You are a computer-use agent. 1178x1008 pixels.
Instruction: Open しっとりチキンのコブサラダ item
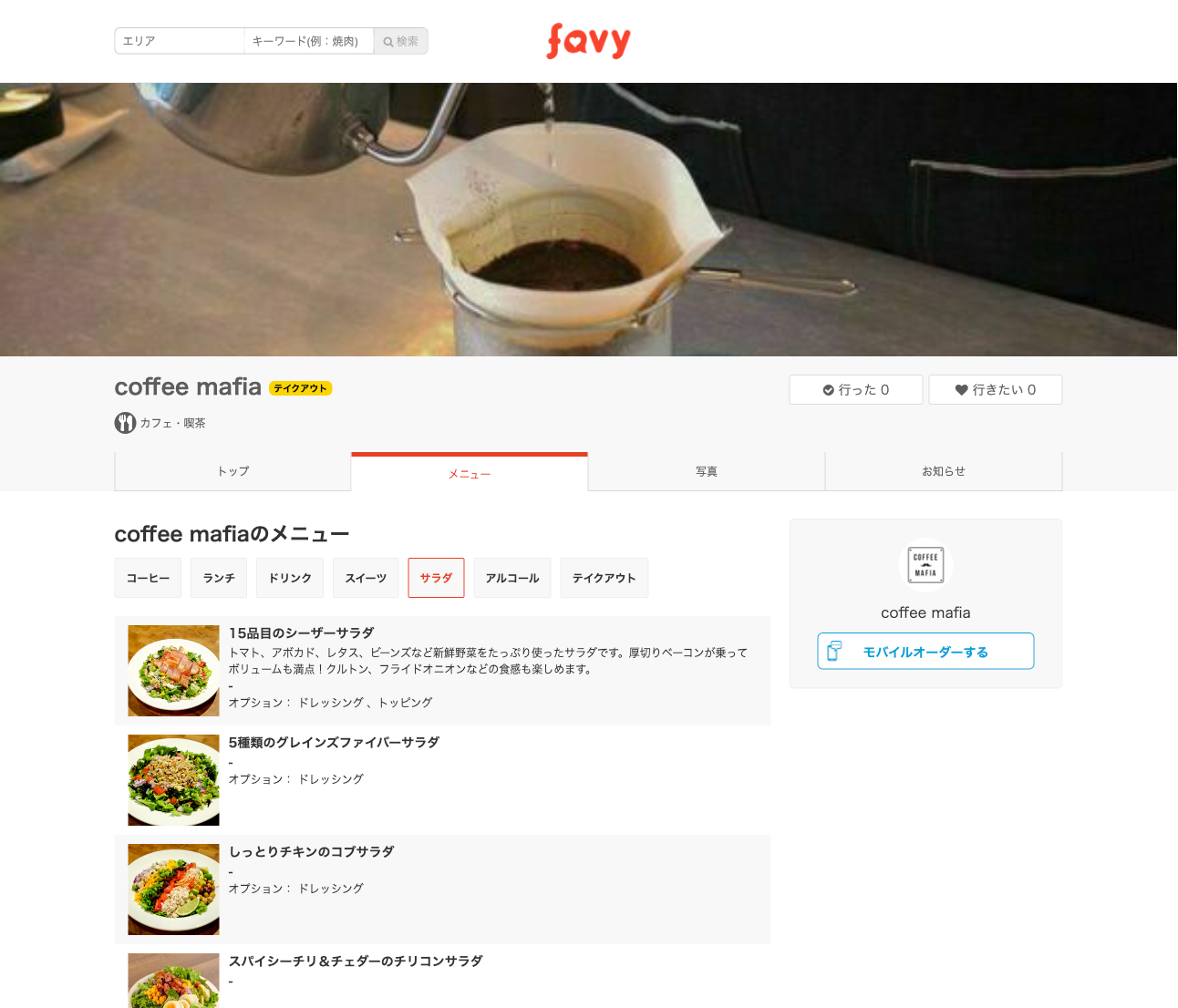pyautogui.click(x=312, y=851)
